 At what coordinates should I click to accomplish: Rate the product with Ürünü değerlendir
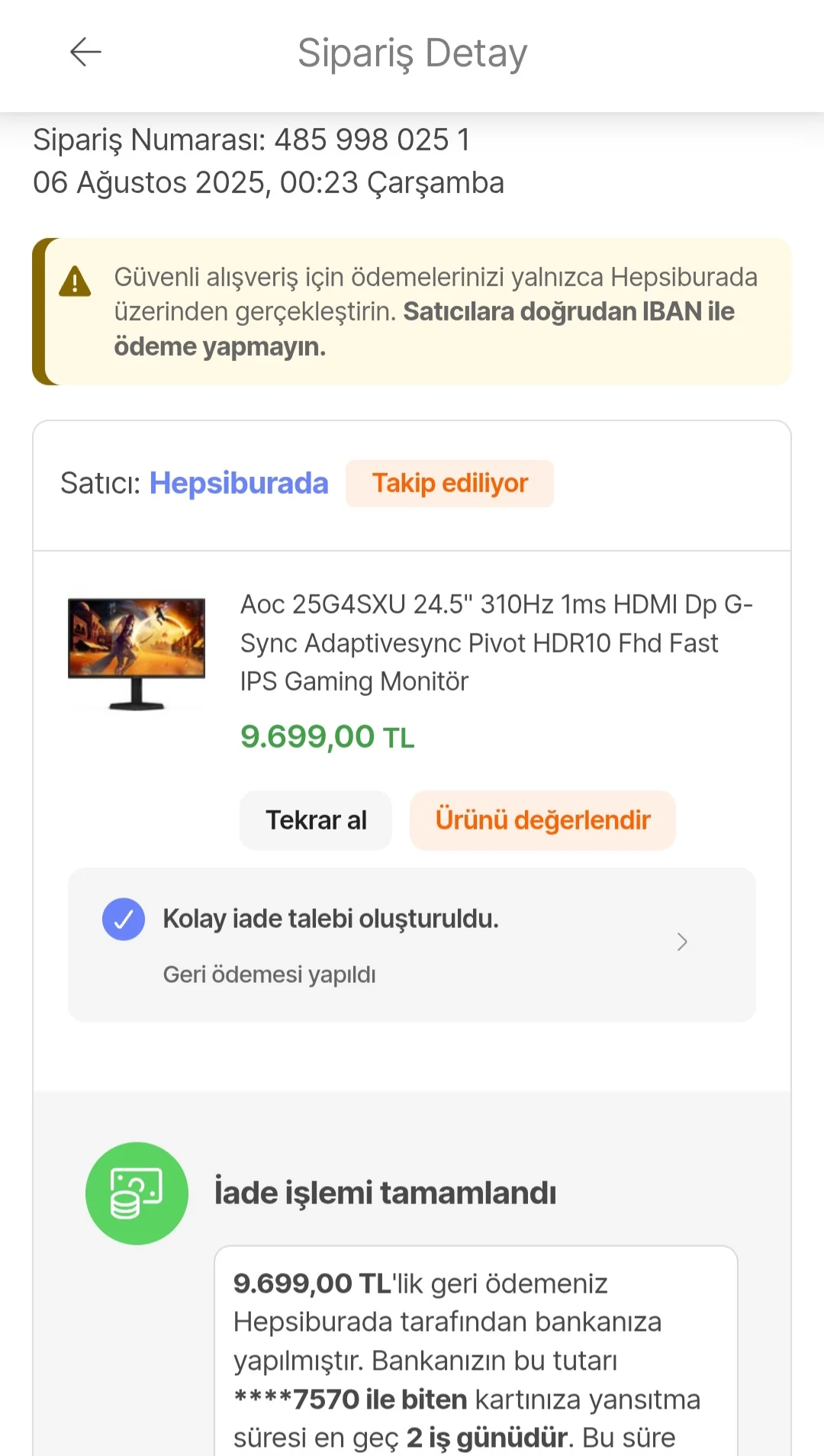click(542, 820)
